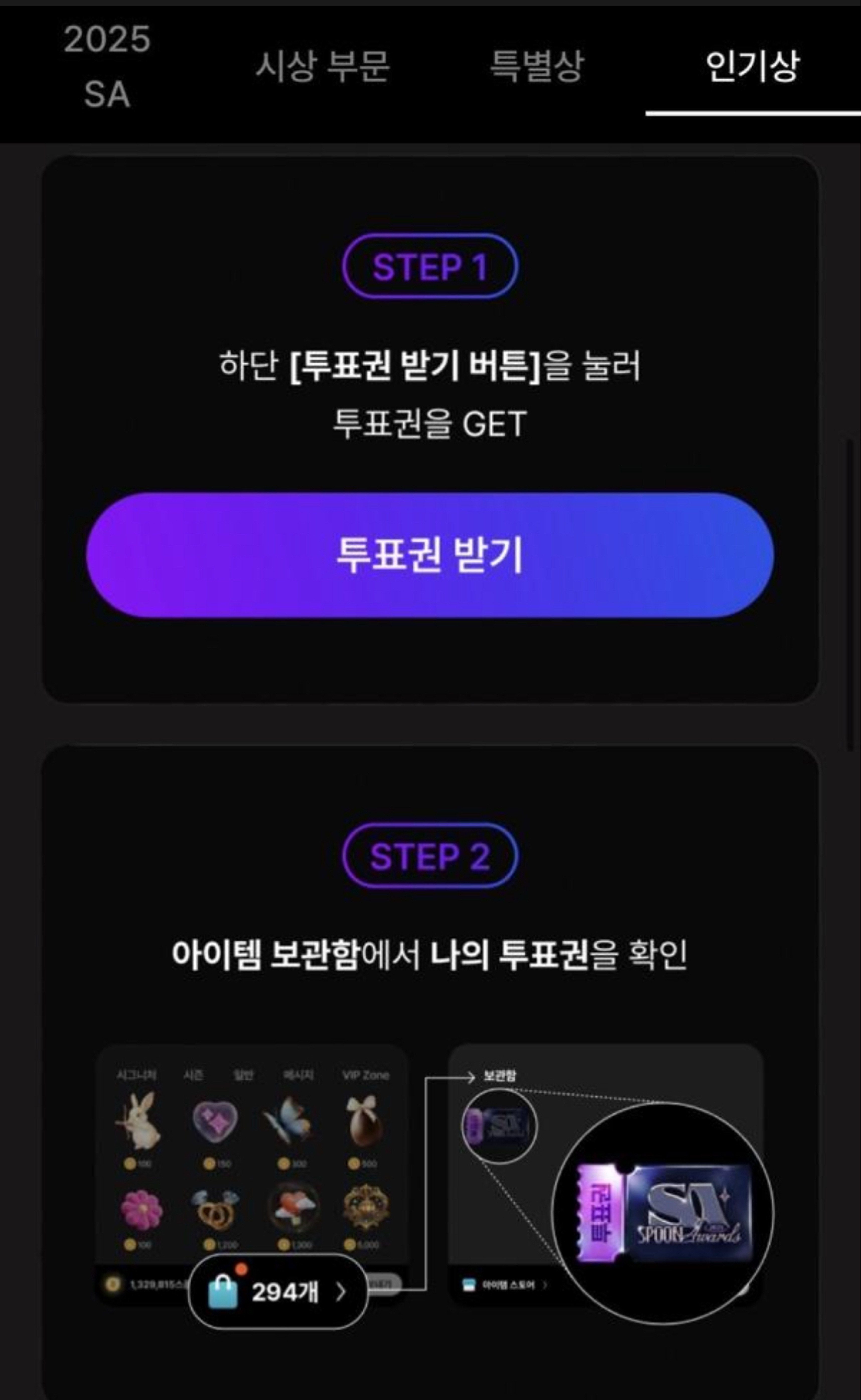Switch to the 2025 SA tab

click(107, 67)
